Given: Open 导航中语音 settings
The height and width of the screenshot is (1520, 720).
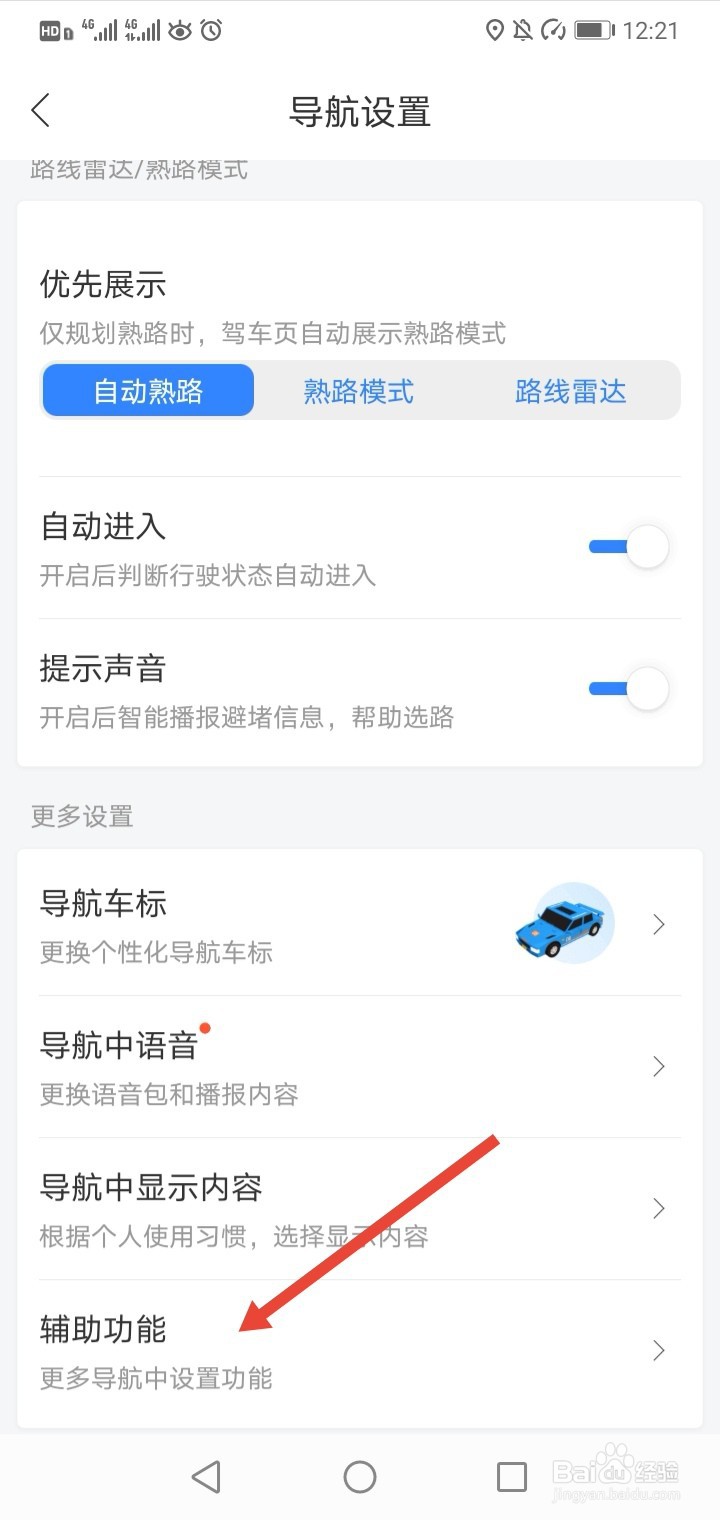Looking at the screenshot, I should pyautogui.click(x=360, y=1066).
